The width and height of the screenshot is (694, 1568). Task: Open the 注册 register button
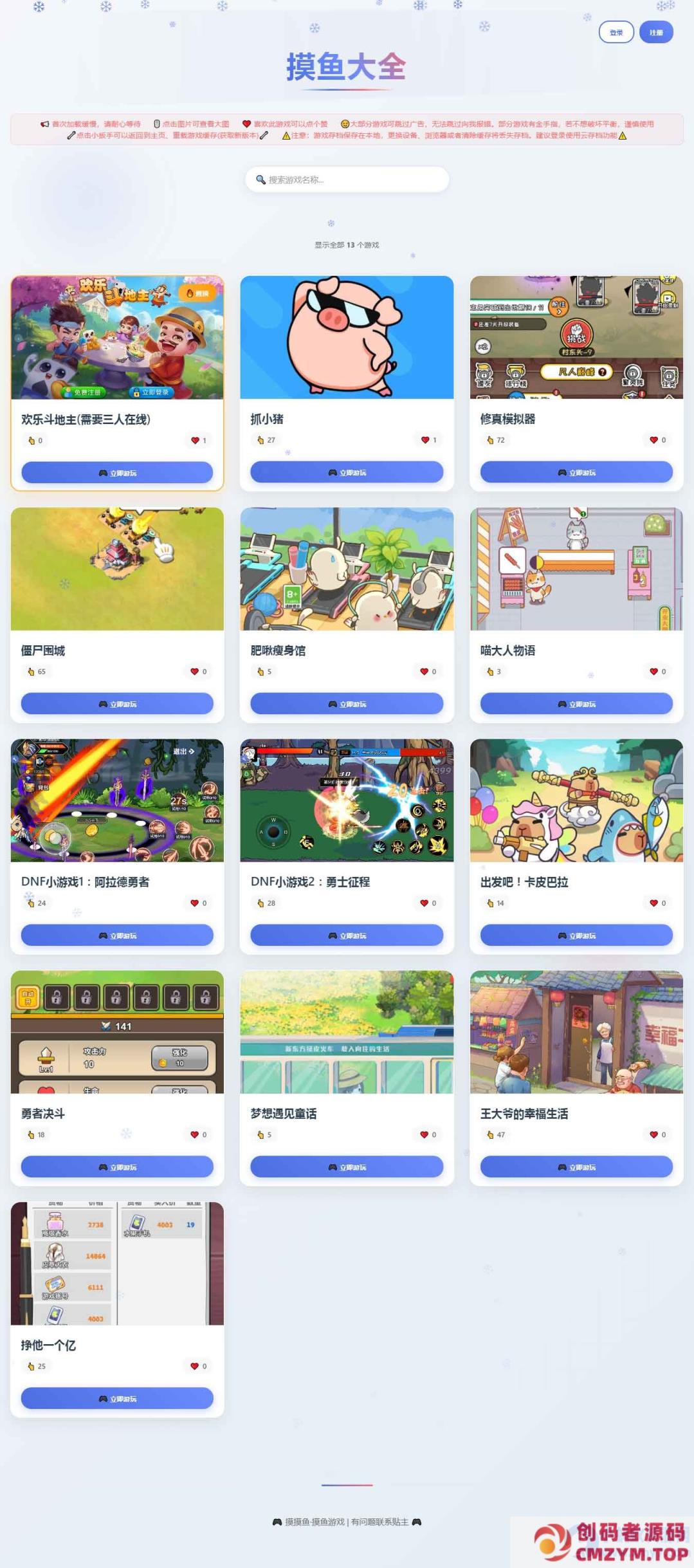tap(655, 32)
